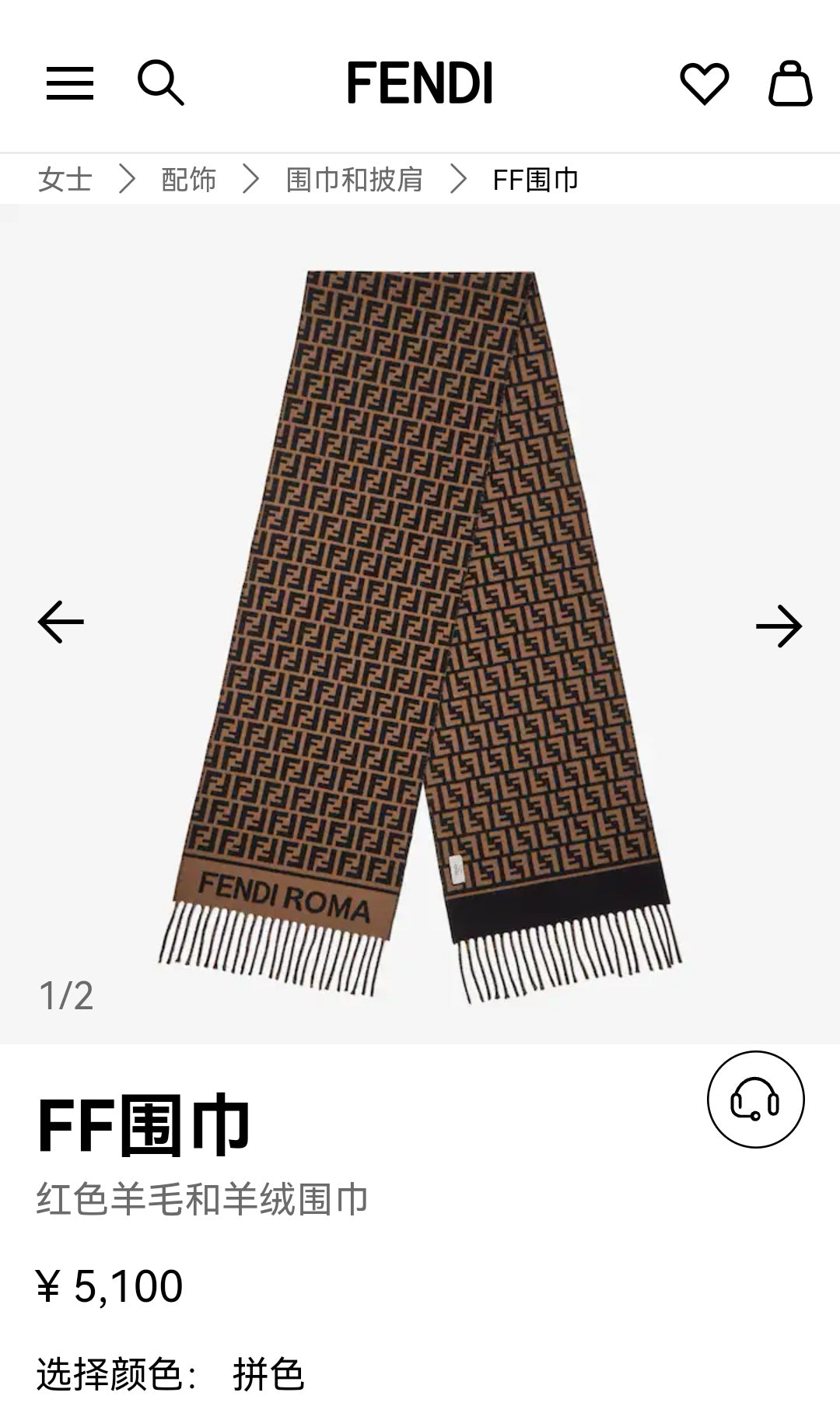Screen dimensions: 840x1424
Task: Go to 女士 breadcrumb category
Action: (65, 180)
